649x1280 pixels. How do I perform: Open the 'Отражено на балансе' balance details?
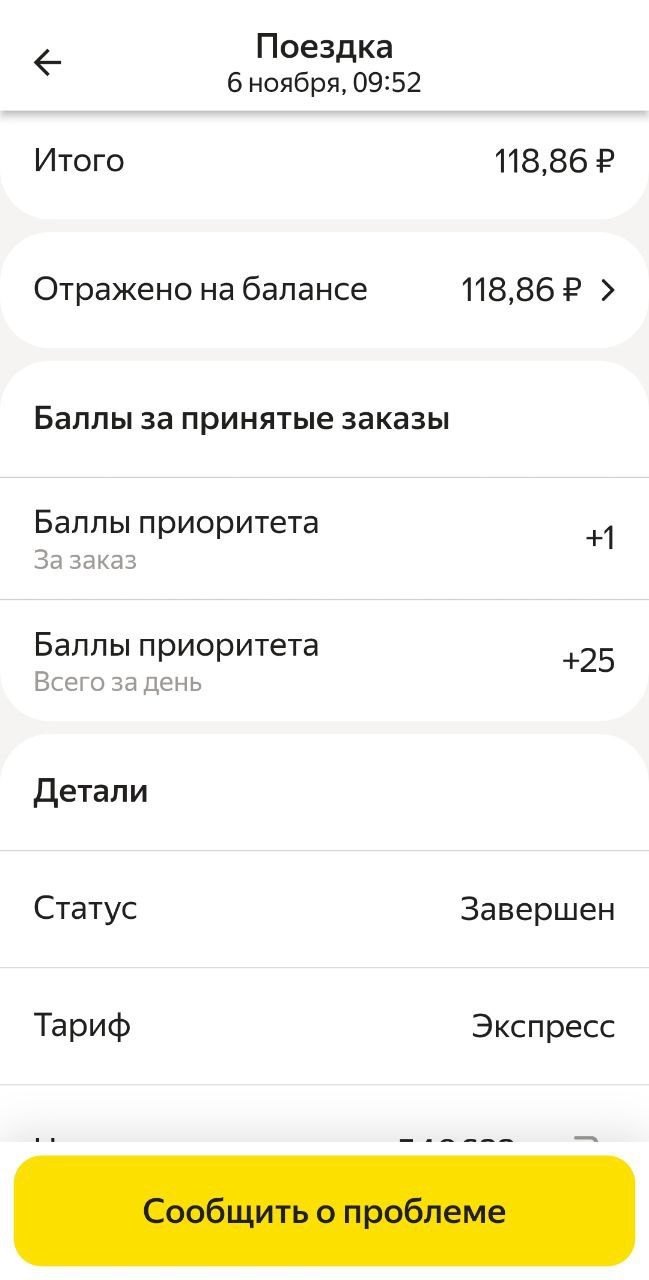point(324,290)
